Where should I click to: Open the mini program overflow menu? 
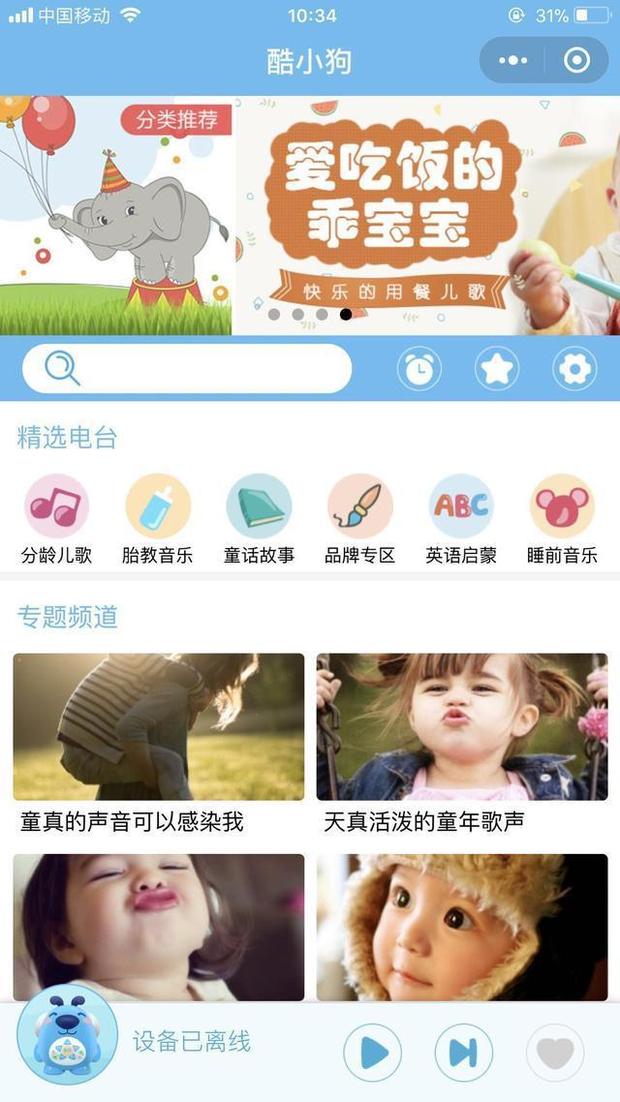[512, 60]
